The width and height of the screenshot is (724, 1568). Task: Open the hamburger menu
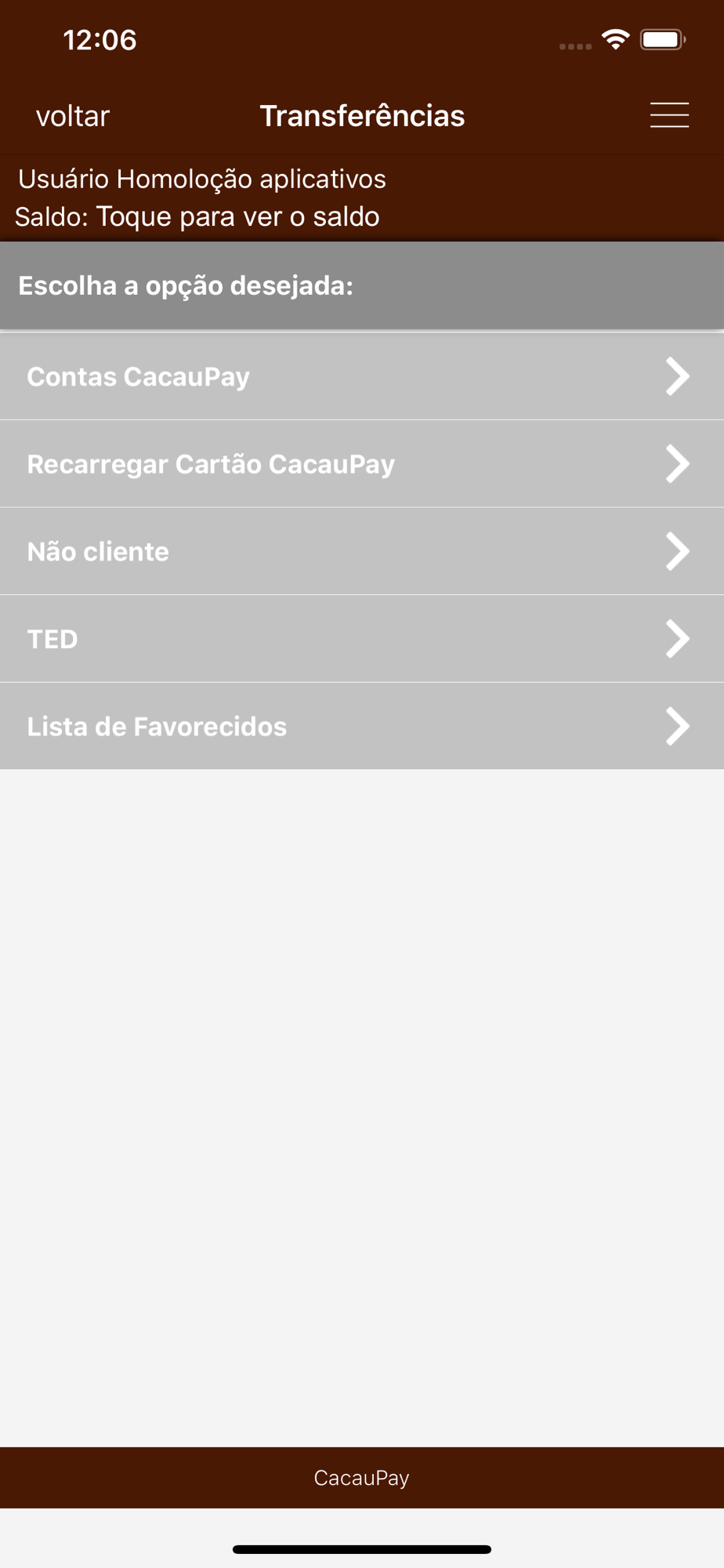669,115
